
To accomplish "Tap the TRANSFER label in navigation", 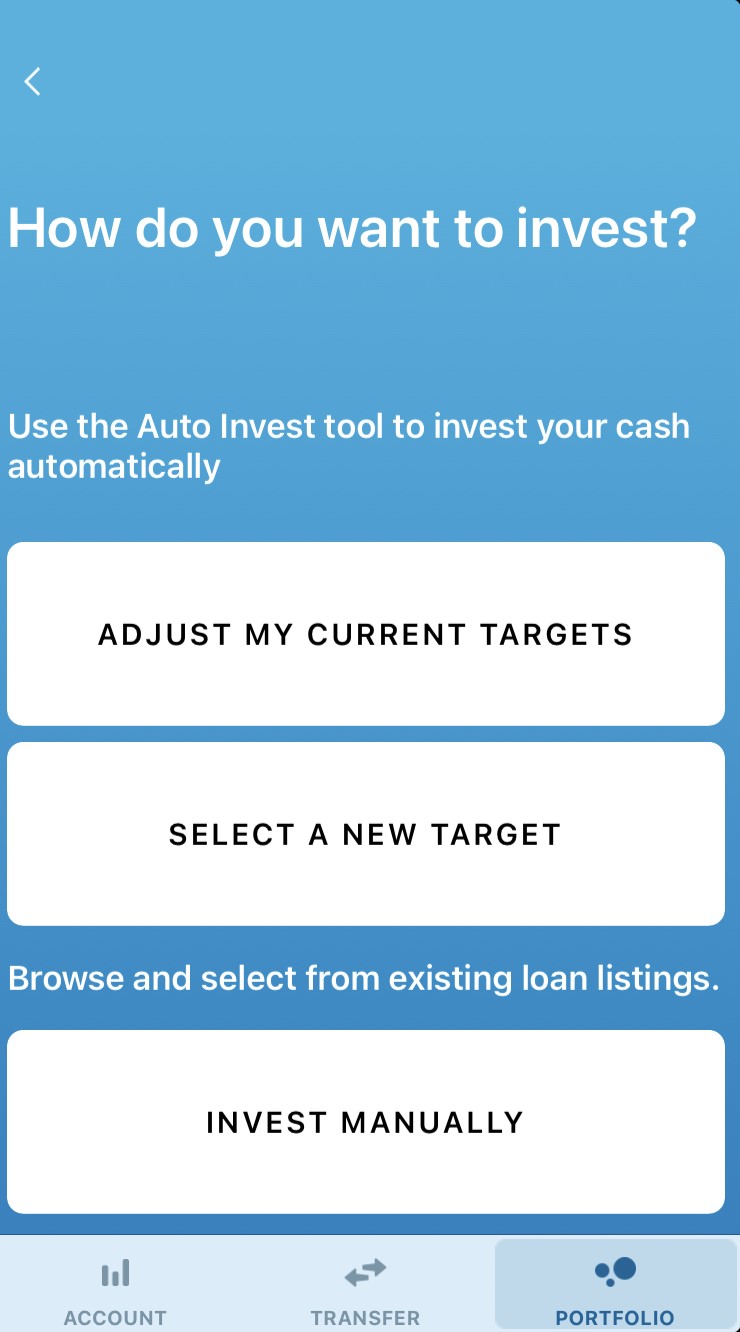I will 365,1317.
